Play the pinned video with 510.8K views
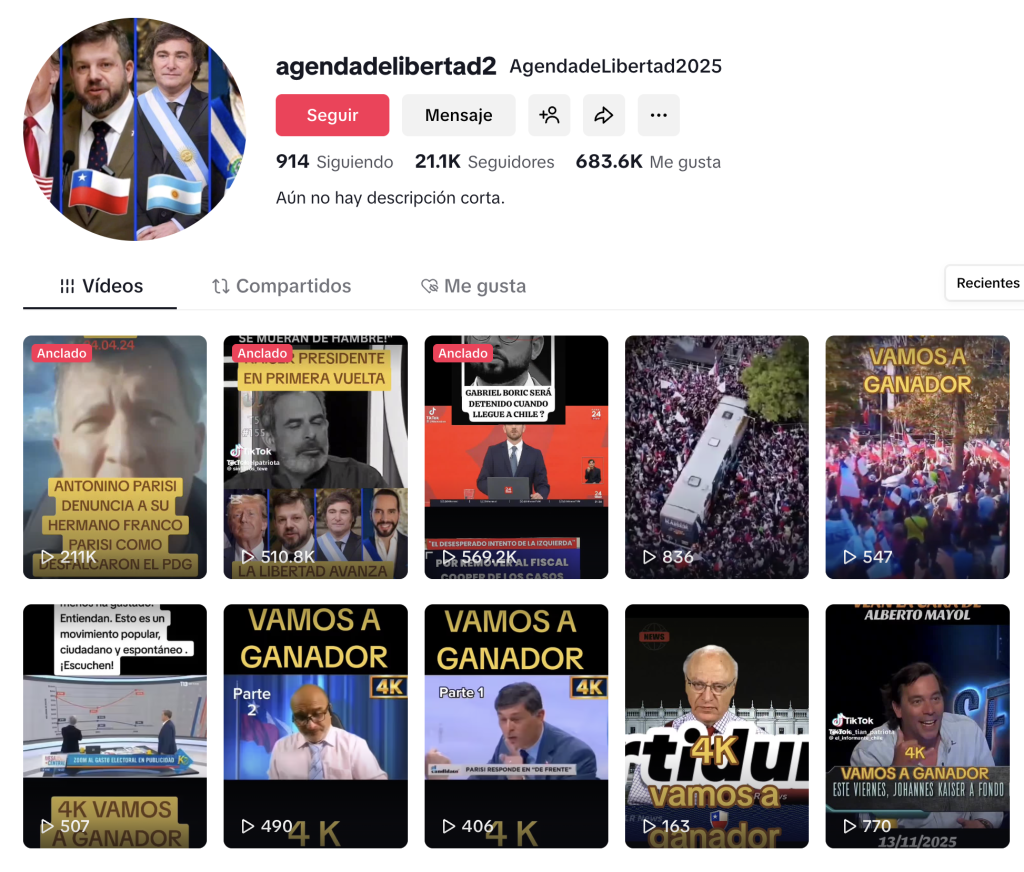This screenshot has width=1024, height=872. pyautogui.click(x=315, y=457)
